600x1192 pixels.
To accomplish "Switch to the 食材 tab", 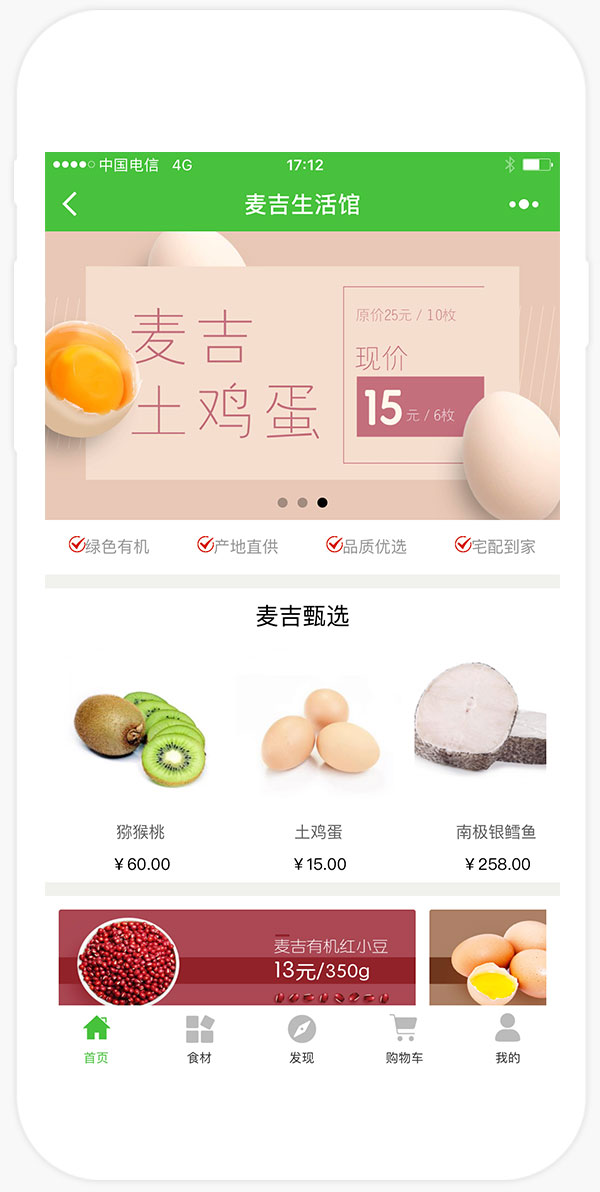I will [199, 1039].
